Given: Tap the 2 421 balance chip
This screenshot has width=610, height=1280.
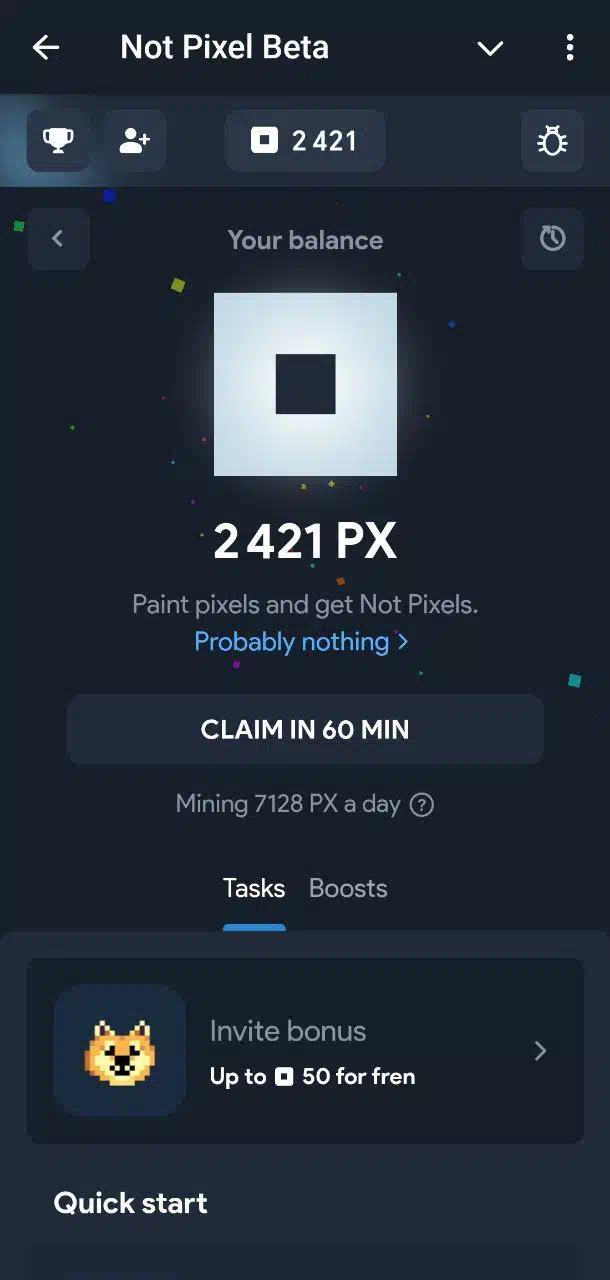Looking at the screenshot, I should click(x=305, y=141).
